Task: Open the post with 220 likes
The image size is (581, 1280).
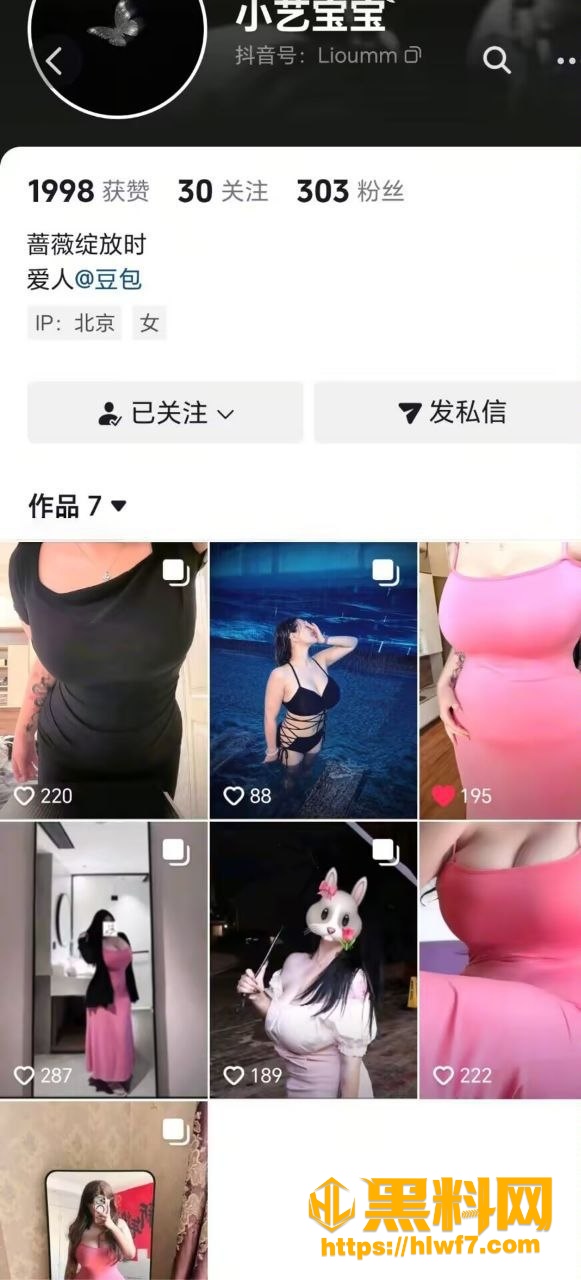Action: (104, 680)
